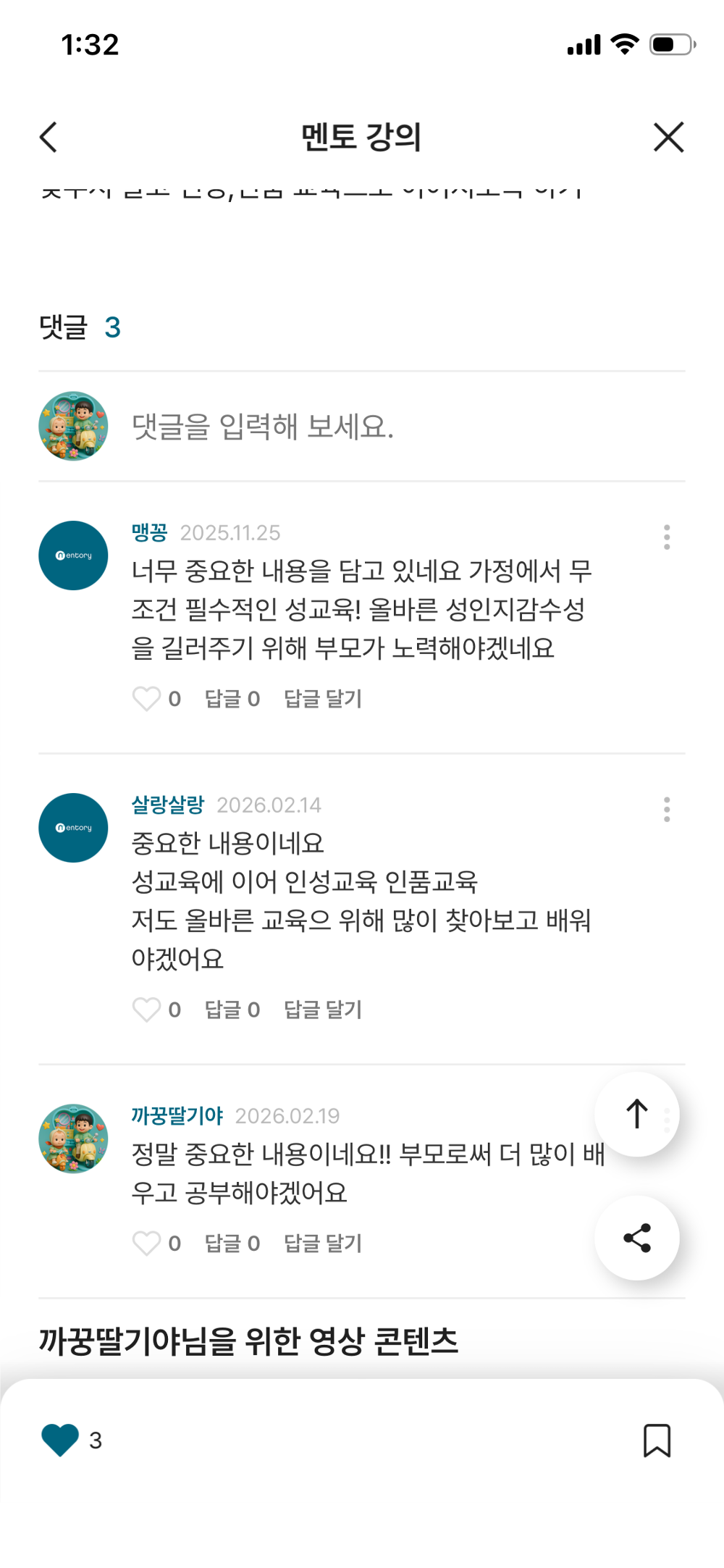Select username 까꿍딸기야 in the comment list
This screenshot has width=724, height=1568.
[179, 1116]
